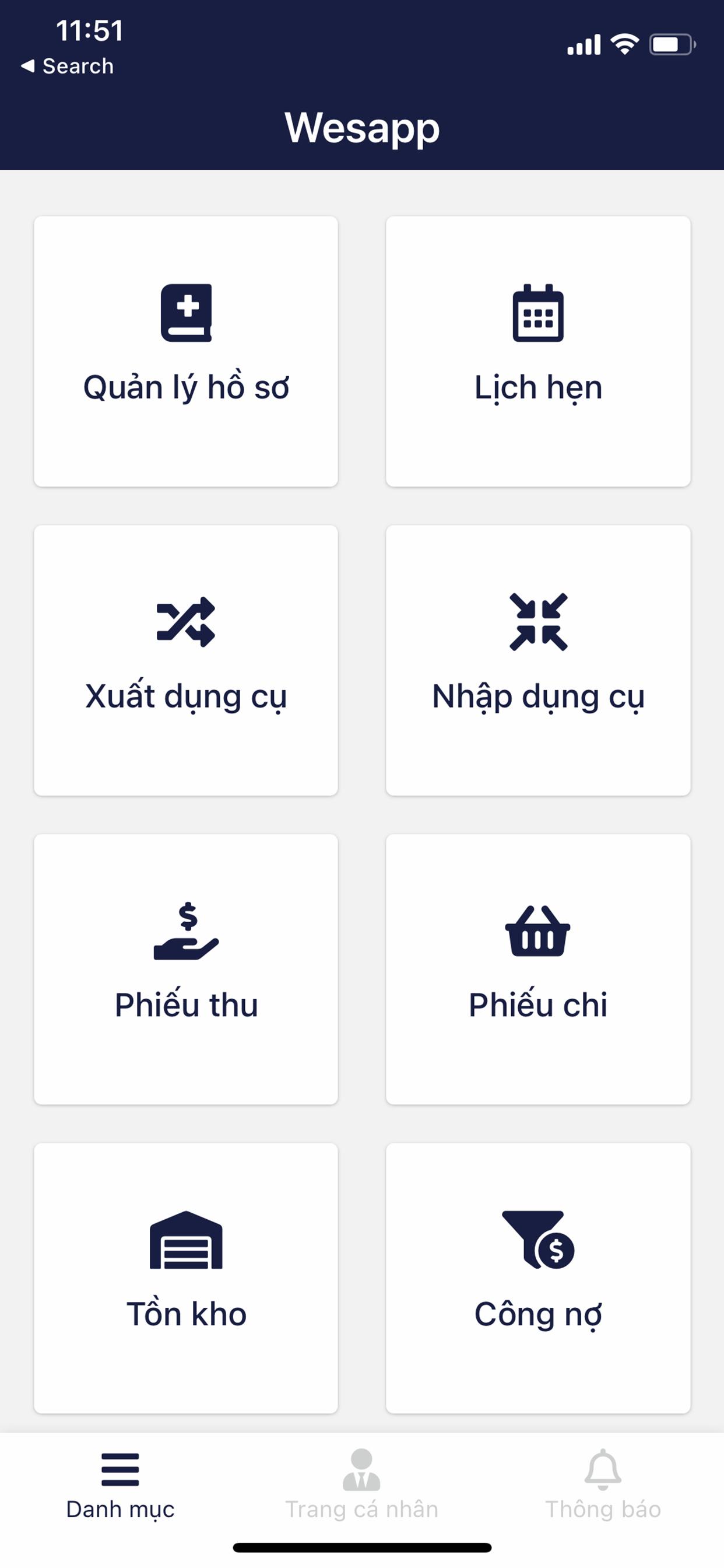Open the Phiếu chi card
This screenshot has height=1568, width=724.
[538, 969]
